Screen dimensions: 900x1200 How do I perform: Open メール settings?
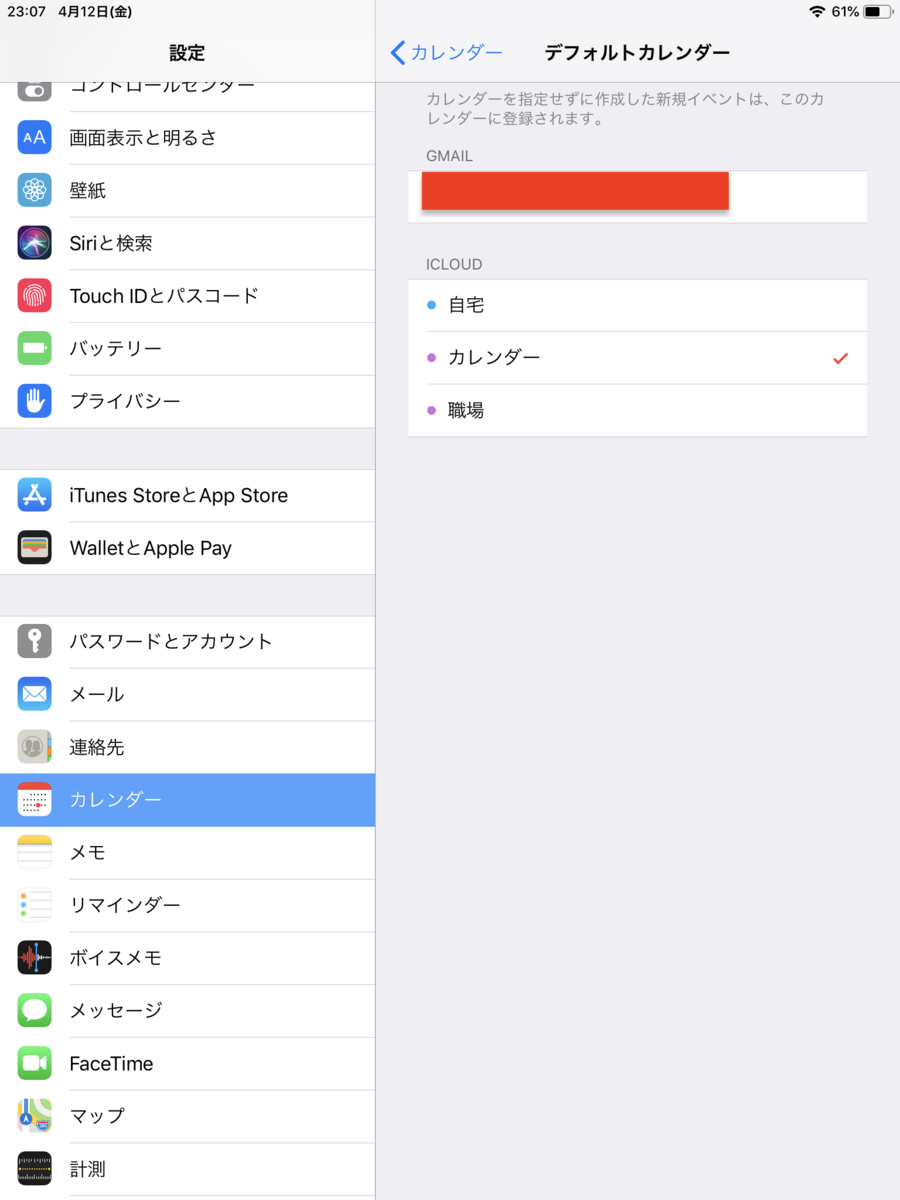click(x=188, y=695)
